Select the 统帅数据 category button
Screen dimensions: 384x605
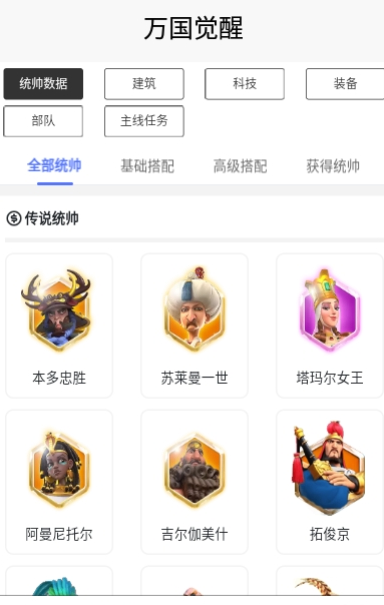pos(43,84)
